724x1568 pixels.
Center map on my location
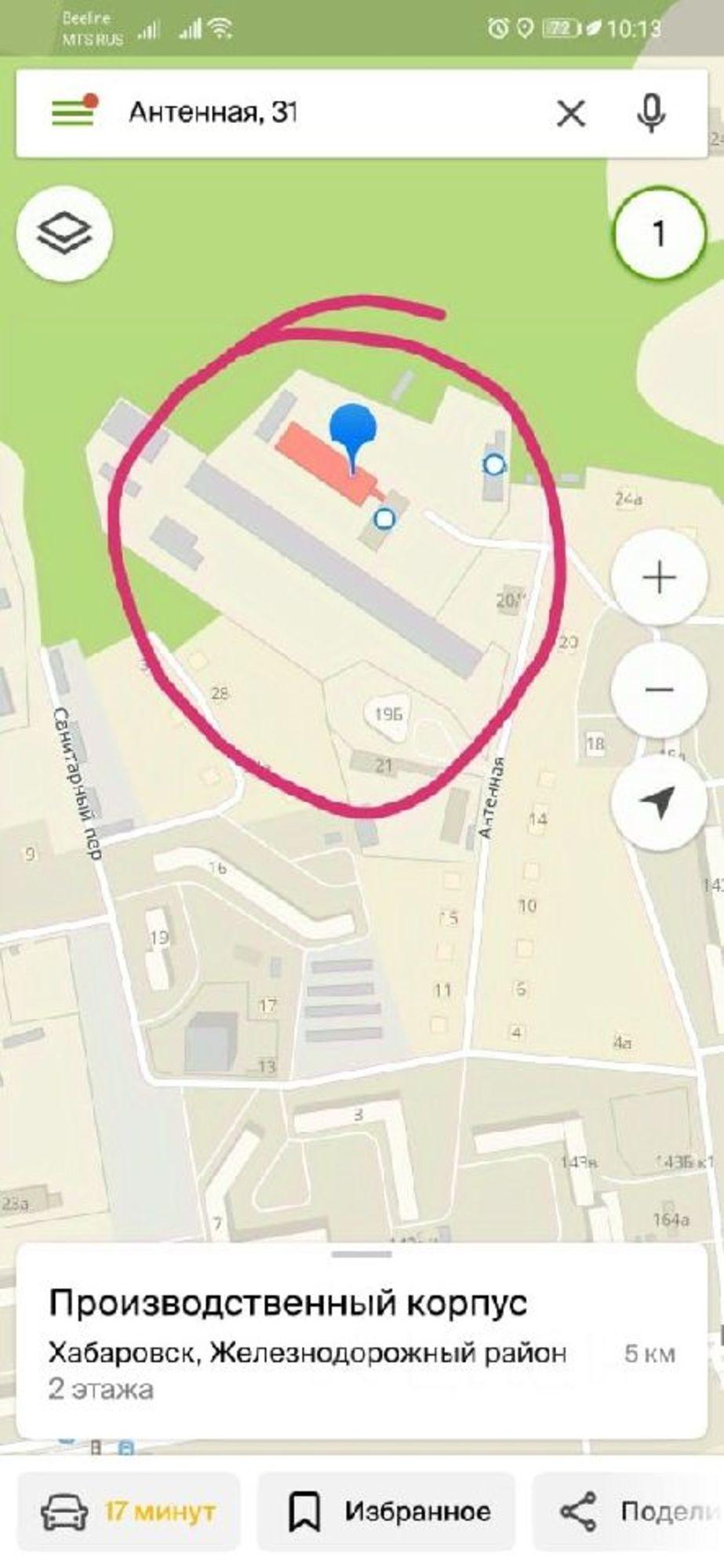(x=659, y=802)
